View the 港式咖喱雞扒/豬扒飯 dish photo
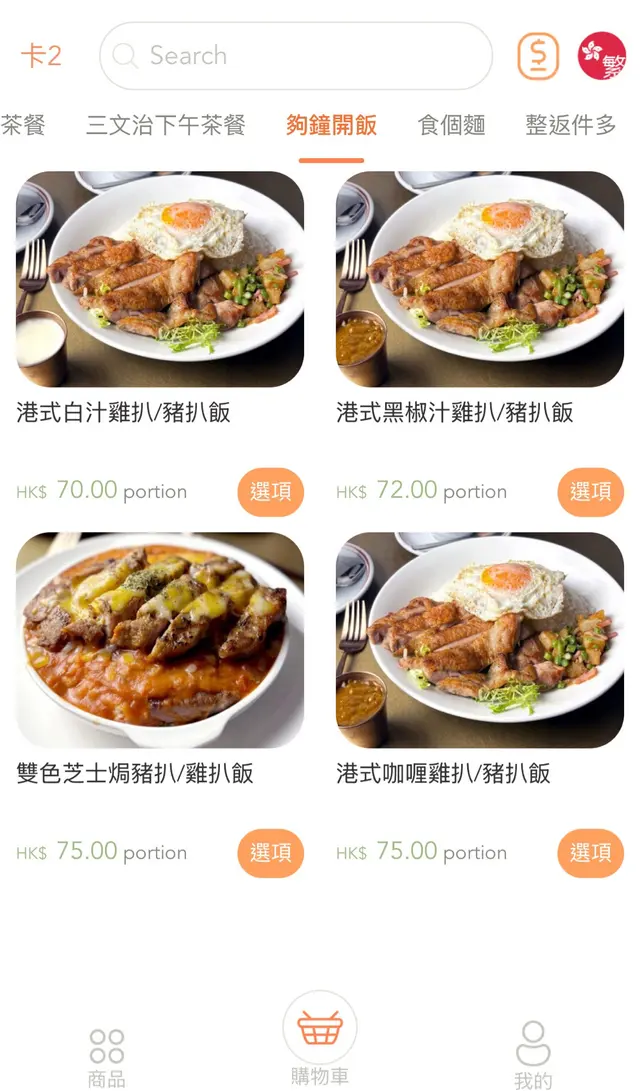 (x=480, y=640)
